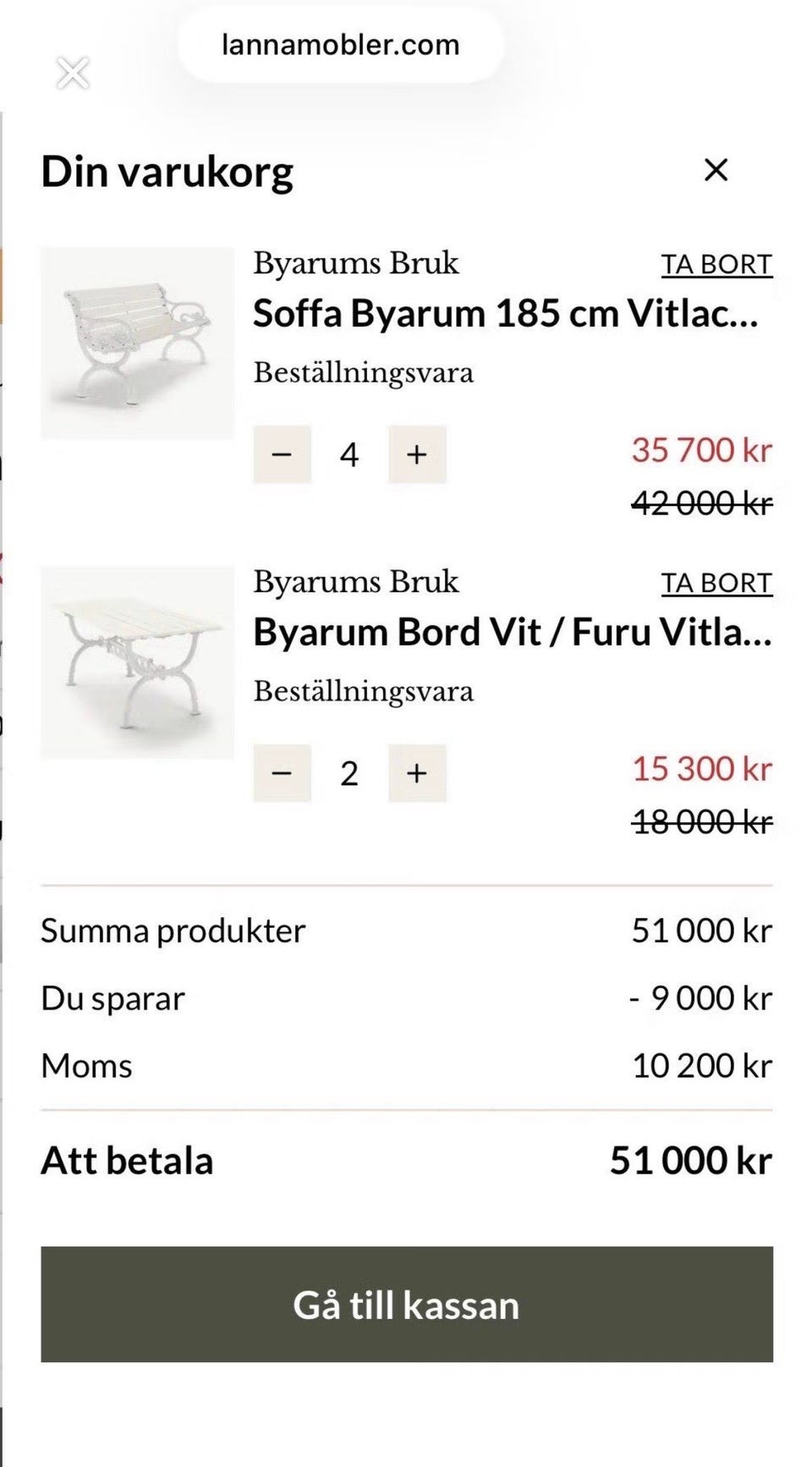812x1467 pixels.
Task: Select the discounted price 35 700 kr
Action: point(702,451)
